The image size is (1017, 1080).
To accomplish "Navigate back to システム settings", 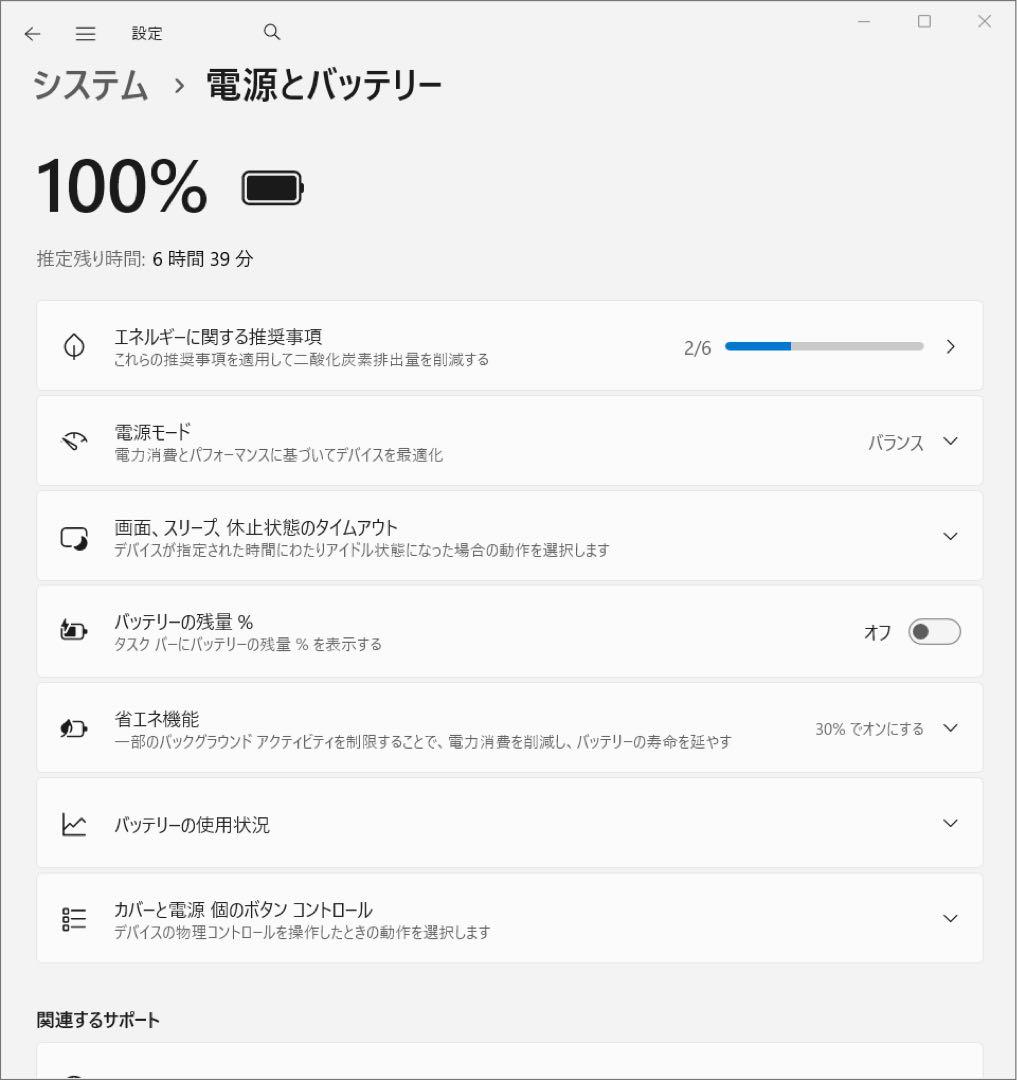I will pyautogui.click(x=89, y=84).
